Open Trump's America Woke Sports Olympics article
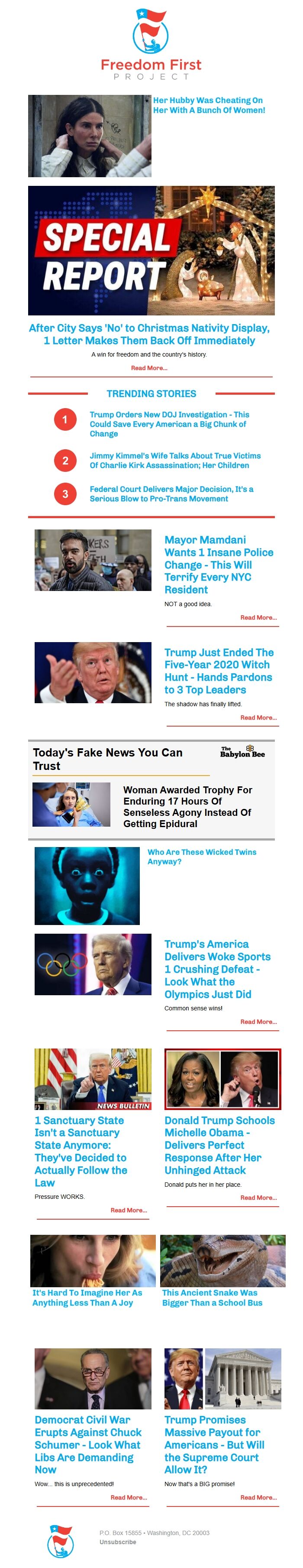The image size is (303, 1568). (217, 968)
